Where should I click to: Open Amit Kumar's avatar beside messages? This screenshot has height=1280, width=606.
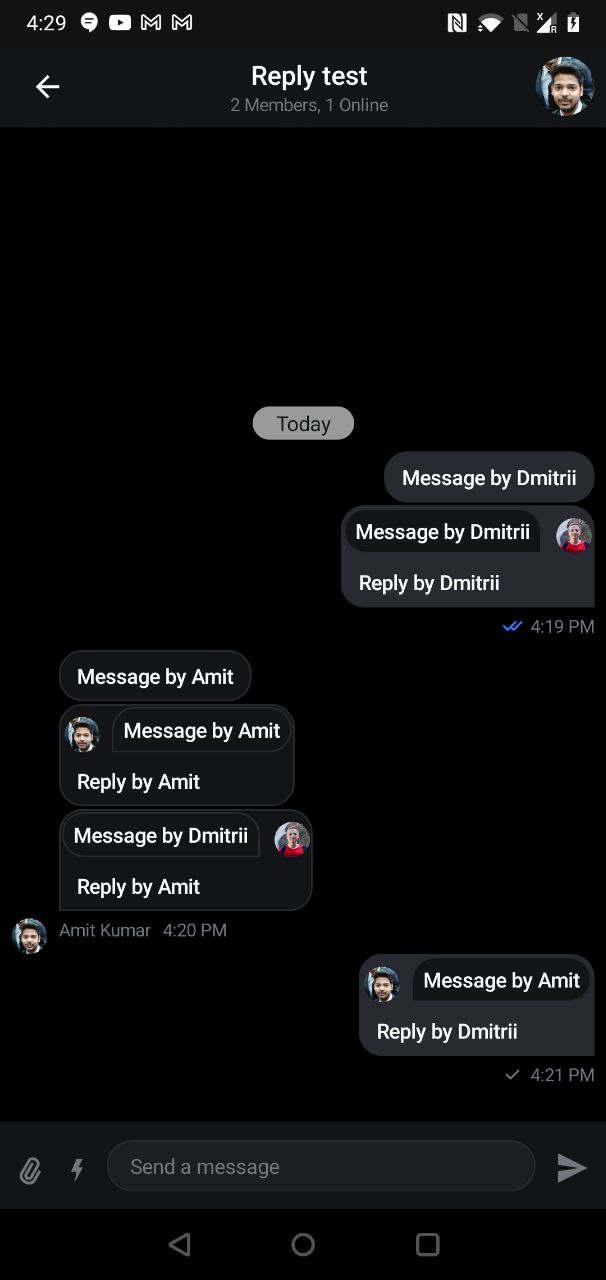[x=29, y=936]
